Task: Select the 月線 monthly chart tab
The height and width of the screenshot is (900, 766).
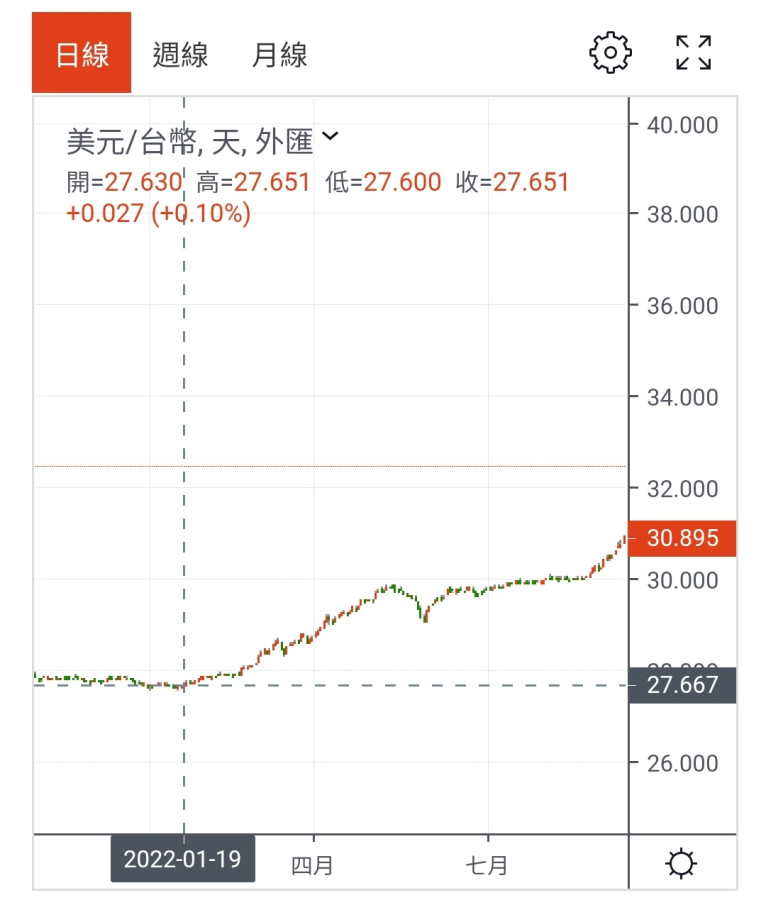Action: (x=279, y=54)
